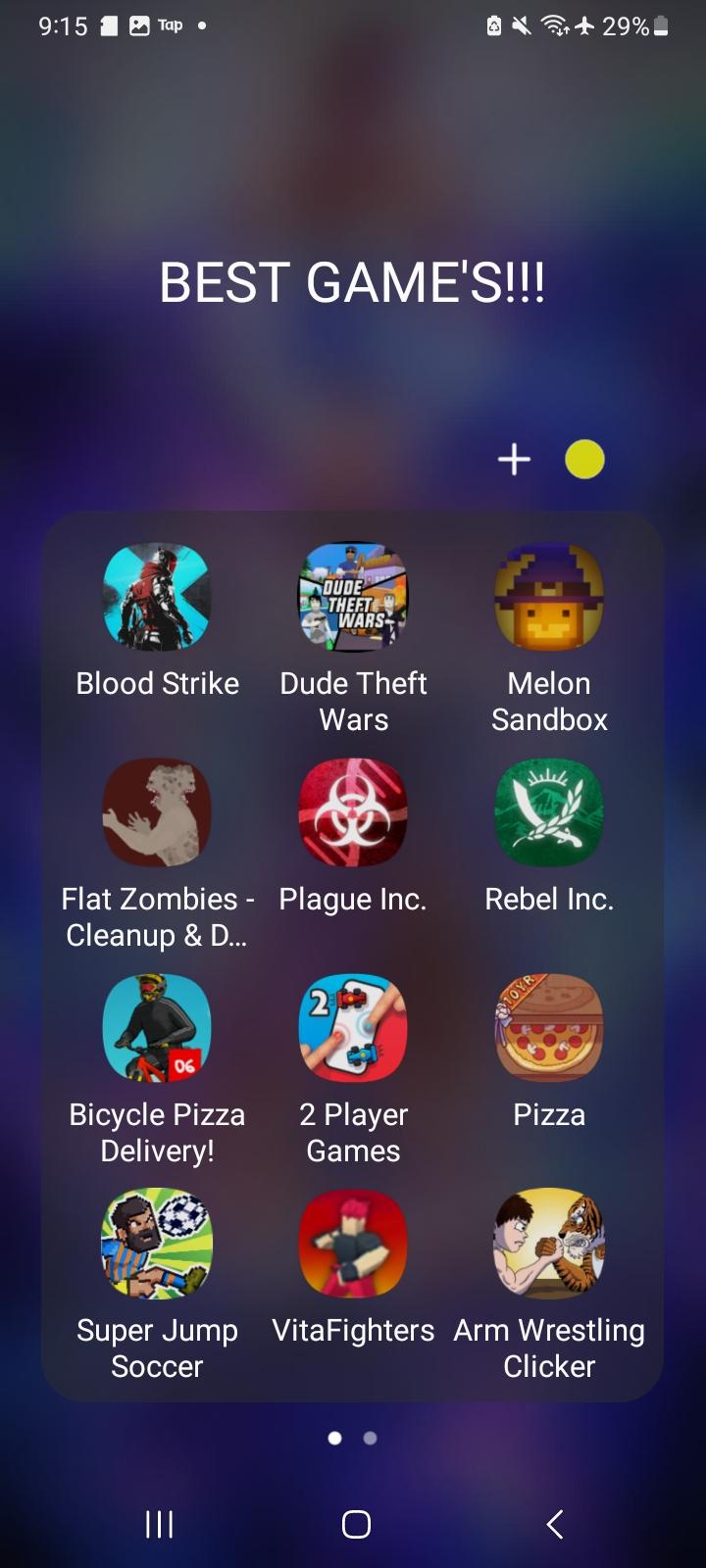This screenshot has height=1568, width=706.
Task: Change folder color with the yellow dot
Action: [x=584, y=459]
